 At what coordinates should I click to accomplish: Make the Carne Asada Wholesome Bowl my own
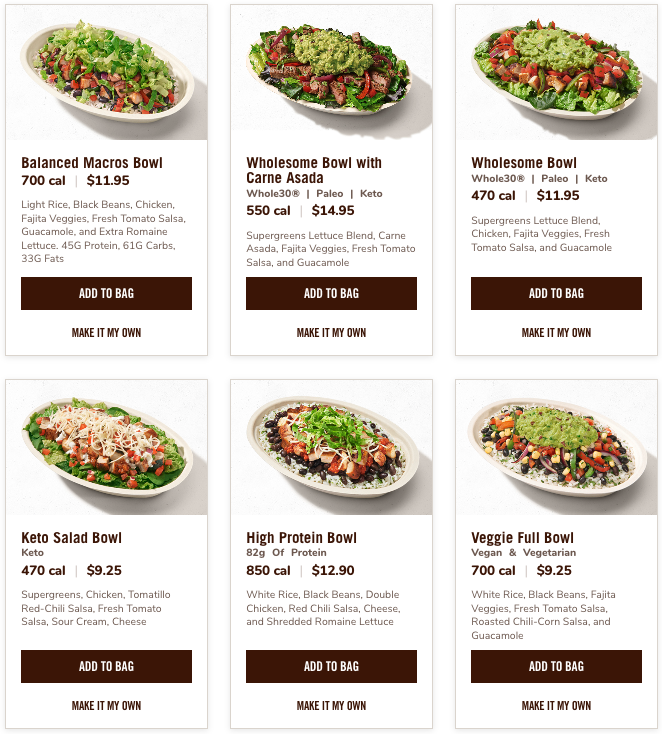tap(331, 333)
